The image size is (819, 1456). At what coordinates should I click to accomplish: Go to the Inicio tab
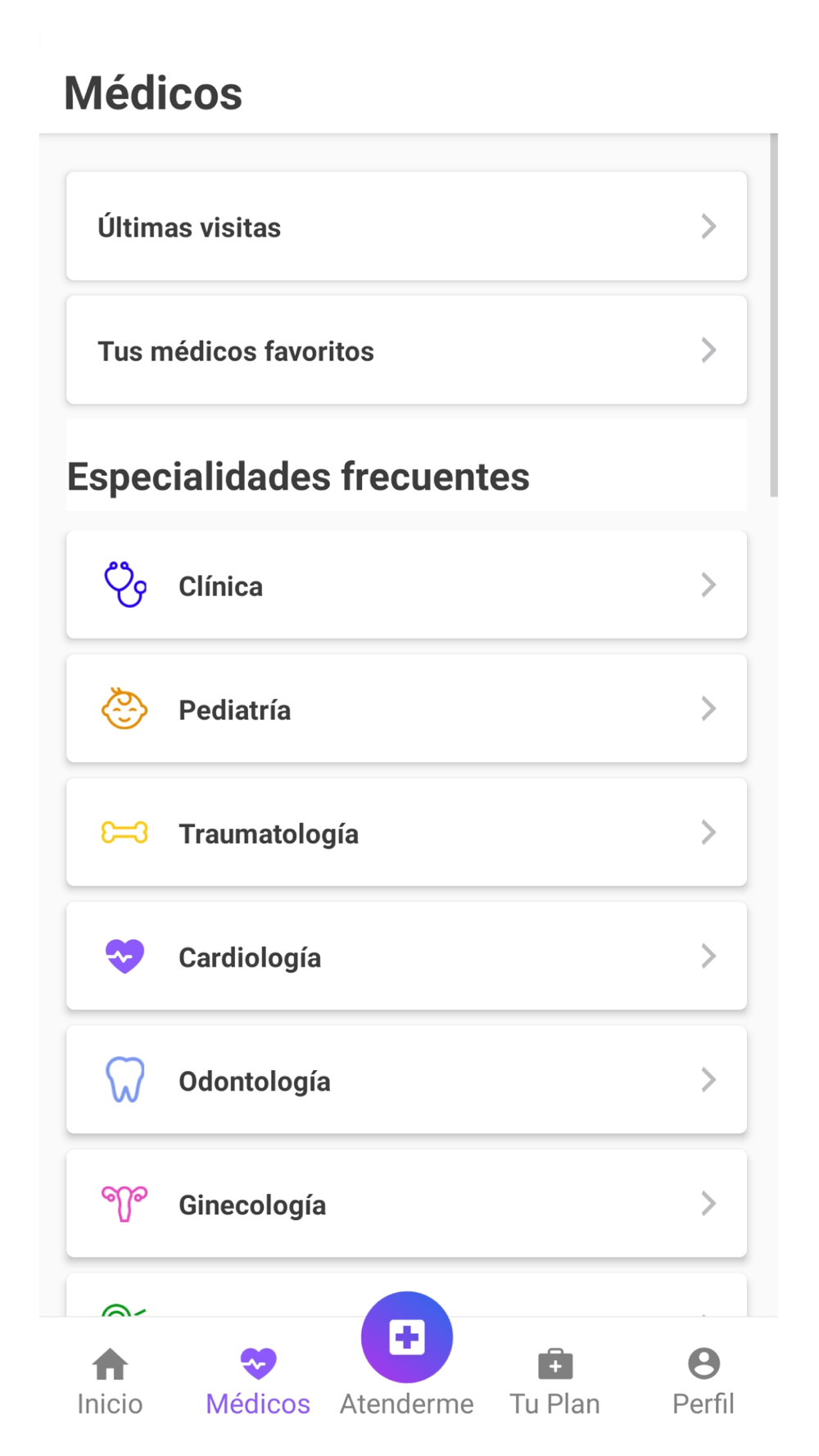tap(110, 1382)
